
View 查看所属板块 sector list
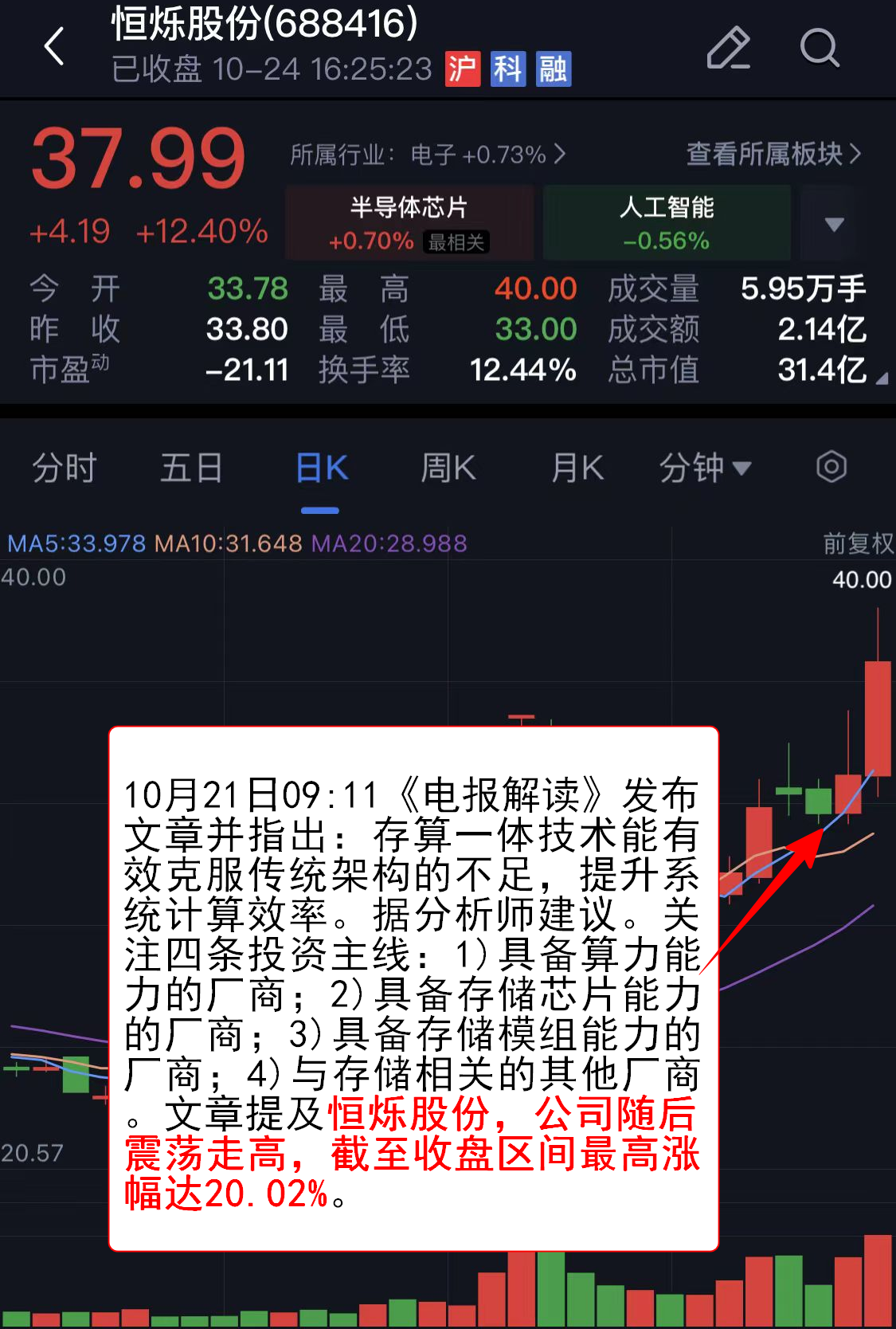click(x=773, y=154)
